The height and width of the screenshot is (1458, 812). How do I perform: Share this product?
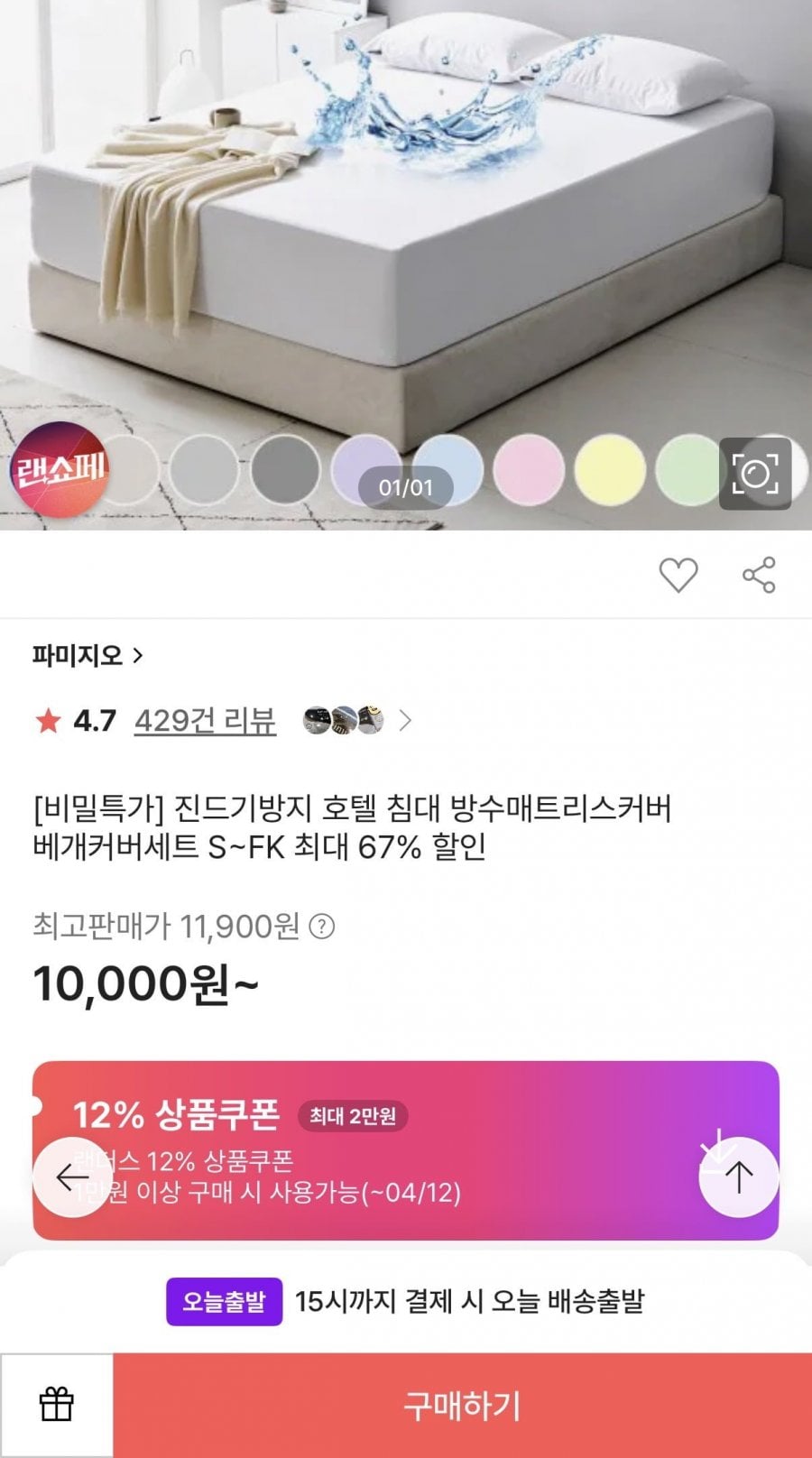[759, 575]
